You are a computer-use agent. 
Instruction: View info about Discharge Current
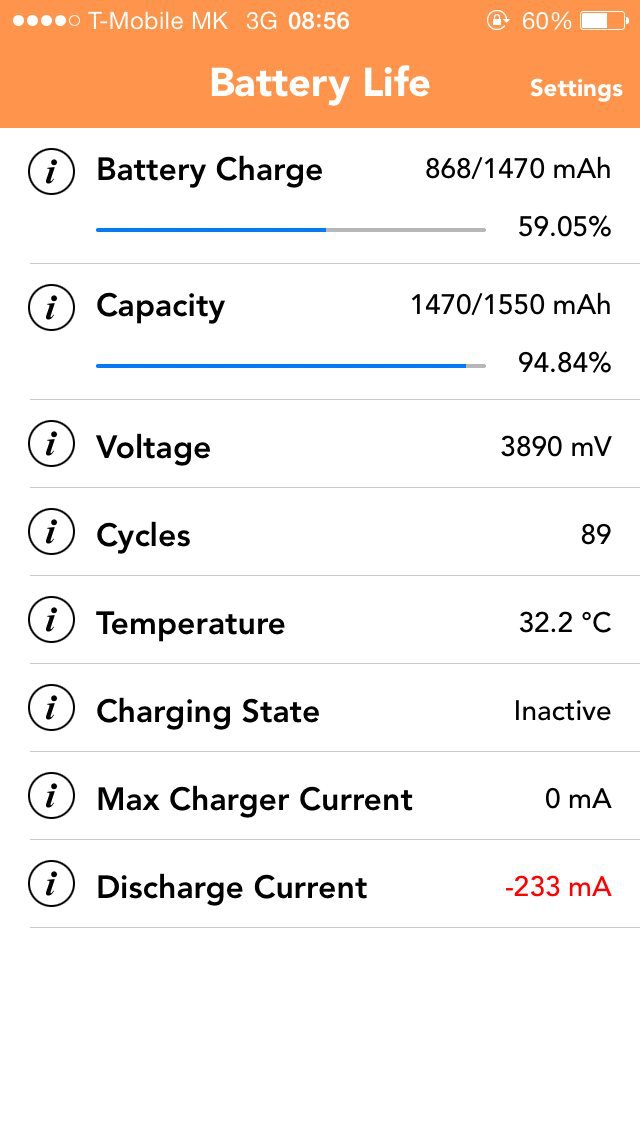[52, 886]
